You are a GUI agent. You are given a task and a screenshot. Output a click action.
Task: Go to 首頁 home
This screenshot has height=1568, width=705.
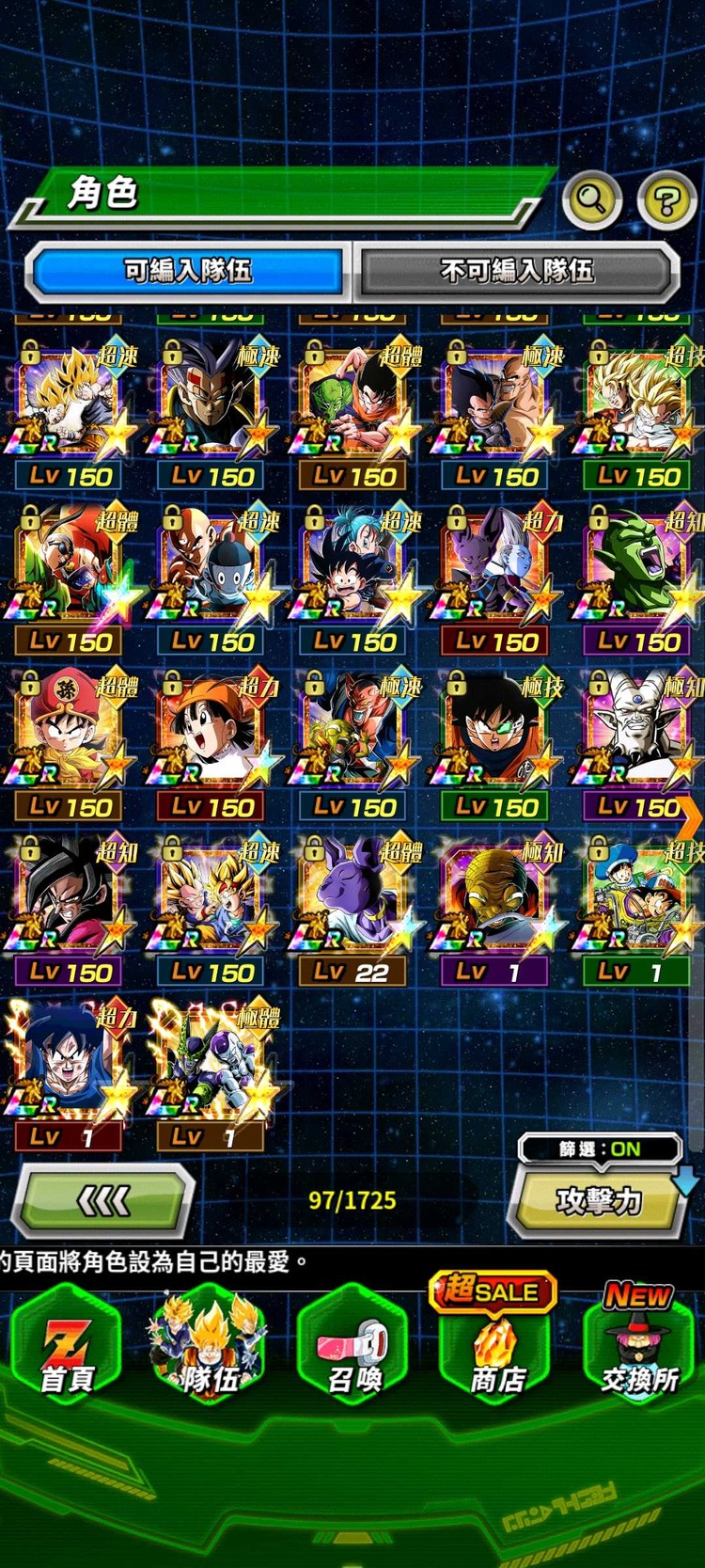point(67,1347)
